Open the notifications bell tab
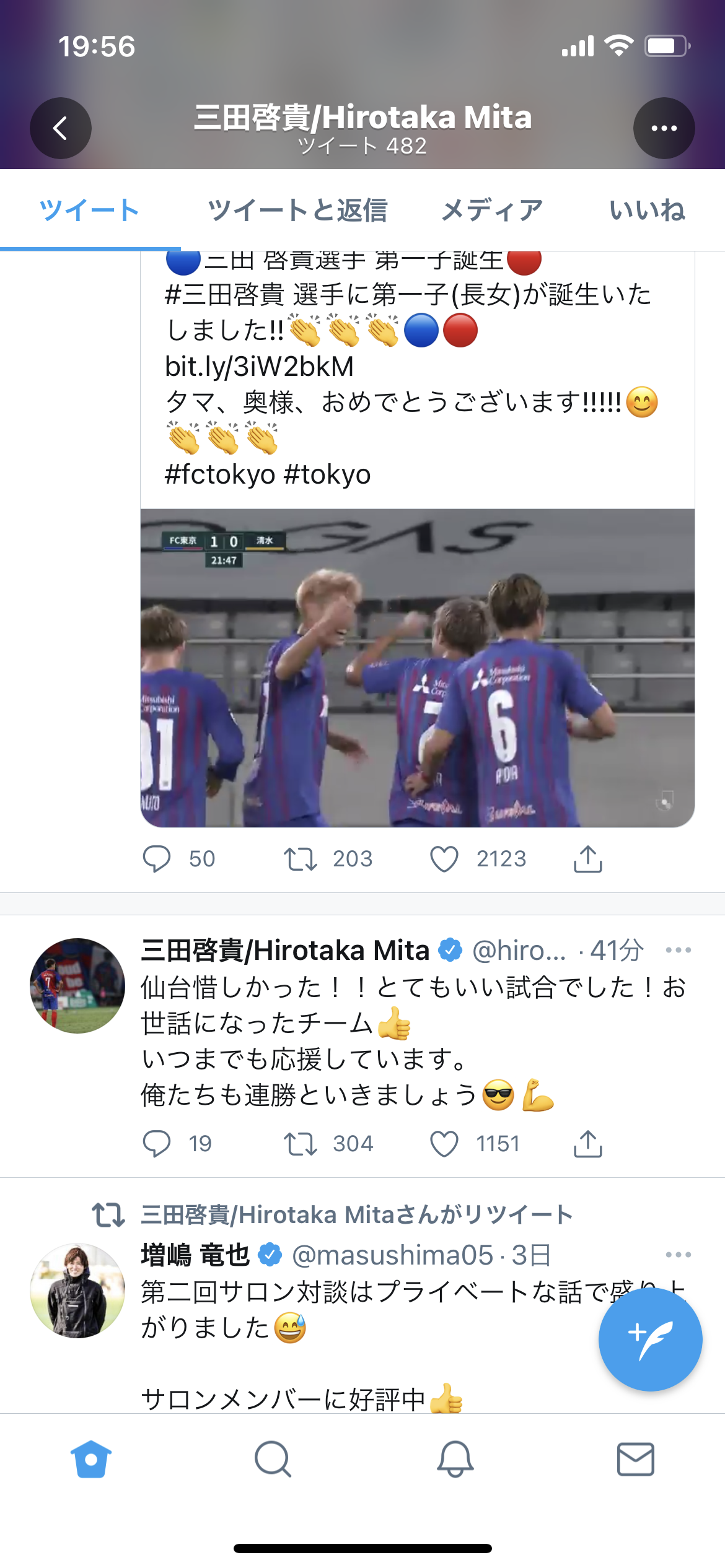Screen dimensions: 725x1568 (x=455, y=1459)
